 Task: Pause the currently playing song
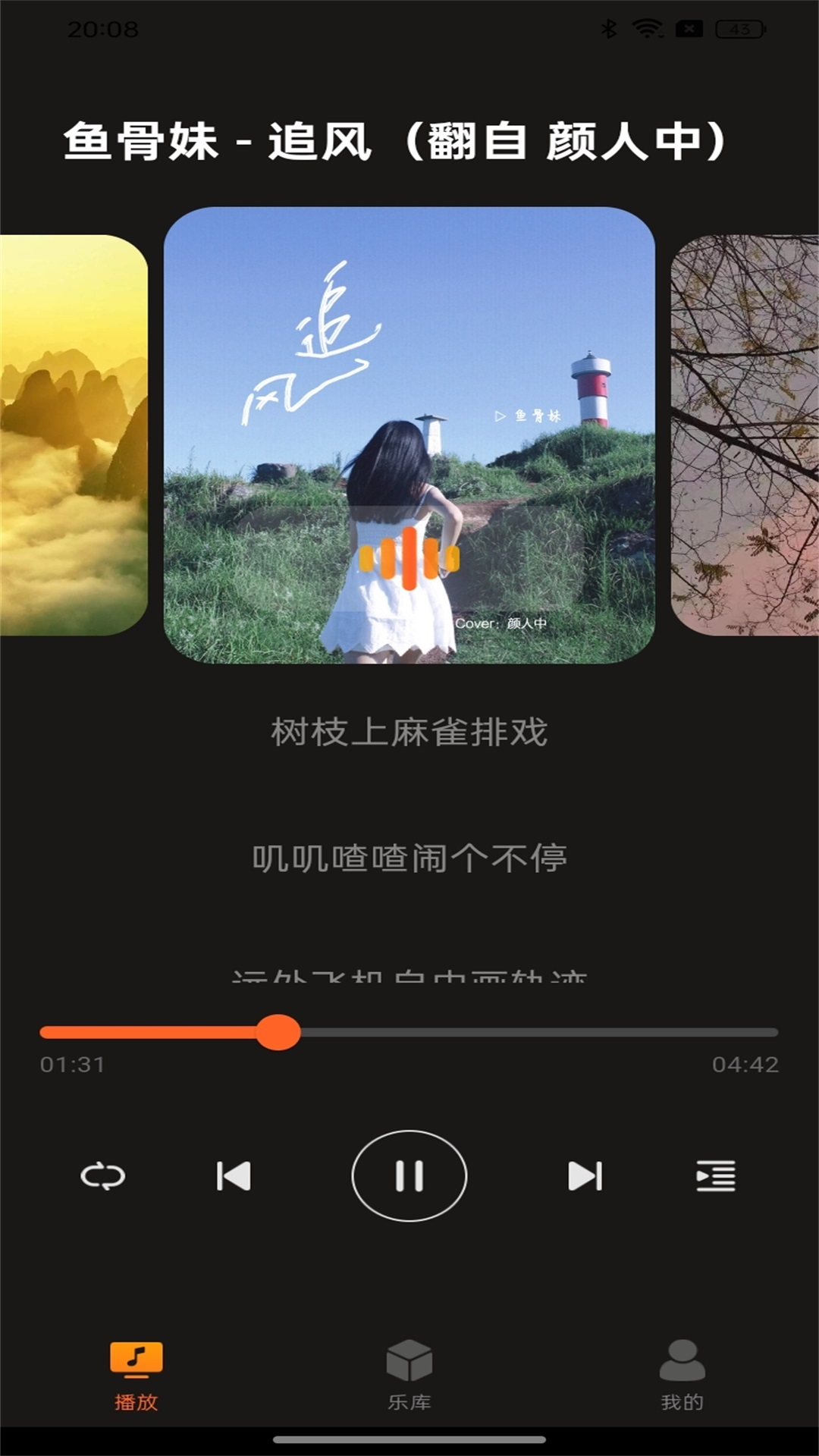coord(409,1175)
